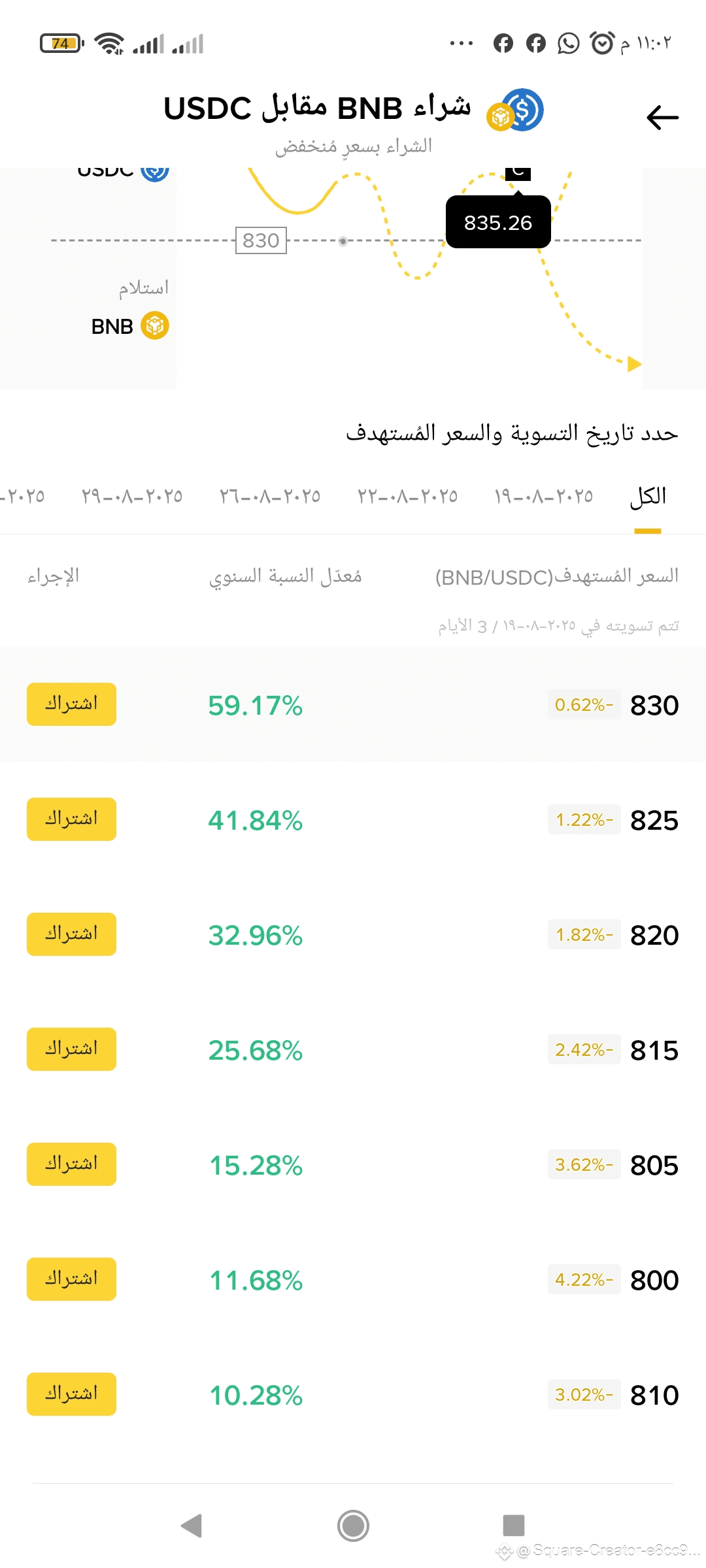
Task: Select the الكل (All) dates tab
Action: (x=648, y=497)
